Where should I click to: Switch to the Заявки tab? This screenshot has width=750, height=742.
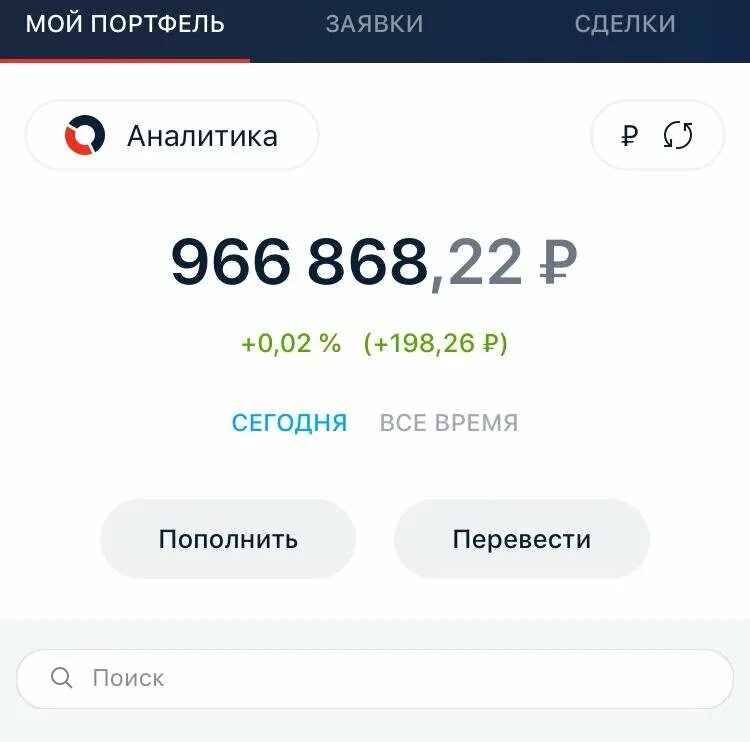[x=374, y=24]
